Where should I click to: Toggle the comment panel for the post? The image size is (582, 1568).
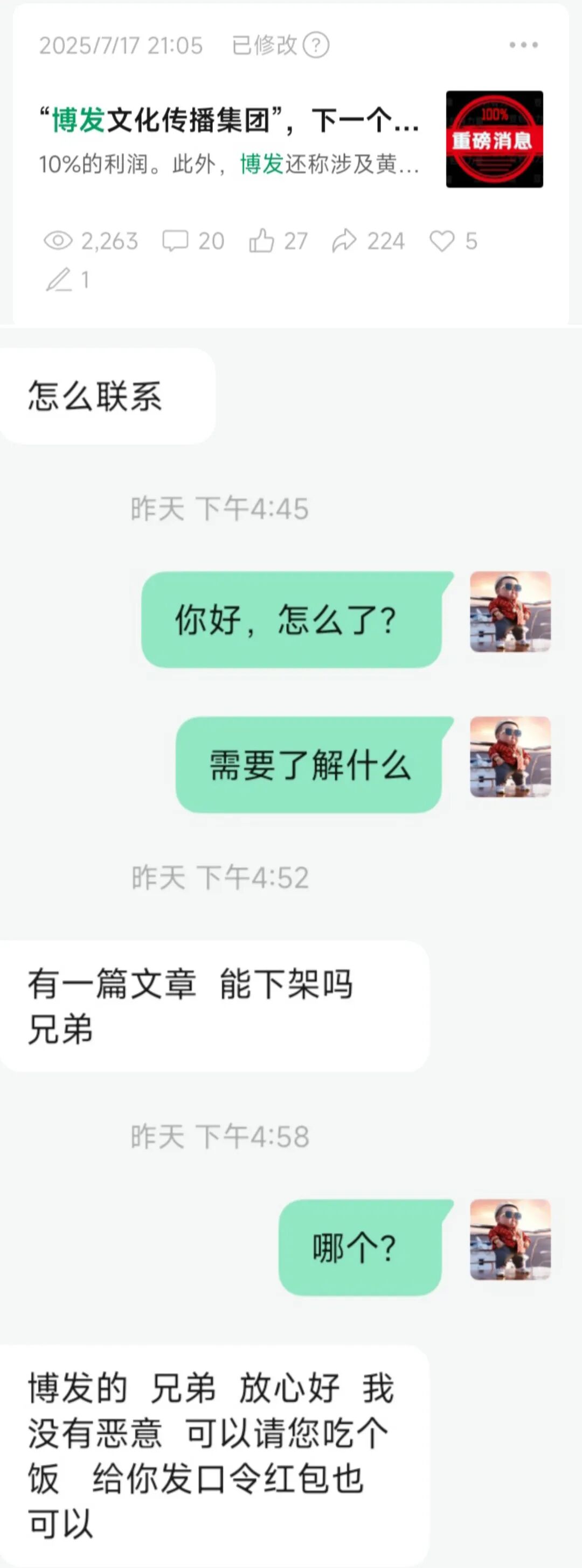(175, 241)
